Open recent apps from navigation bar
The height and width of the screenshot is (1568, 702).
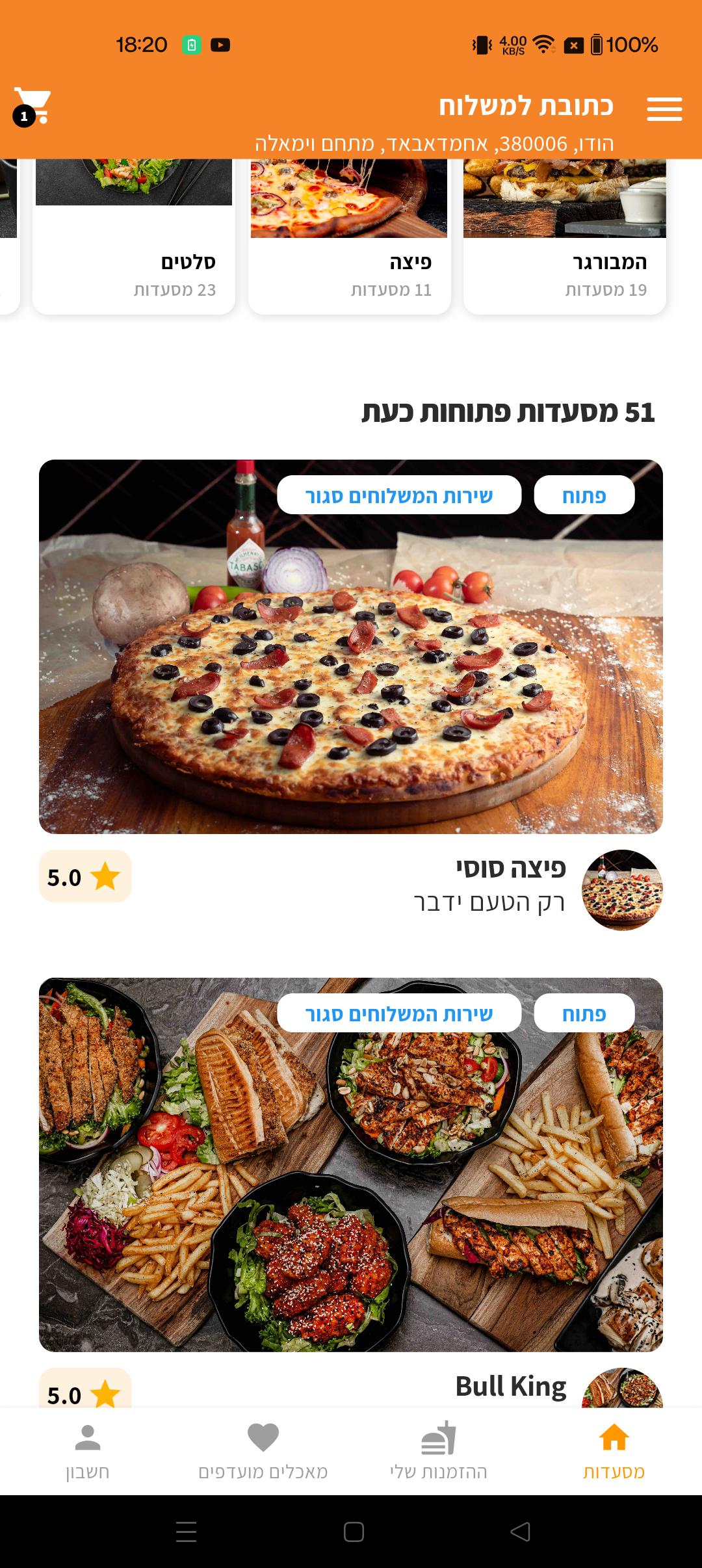pyautogui.click(x=186, y=1532)
